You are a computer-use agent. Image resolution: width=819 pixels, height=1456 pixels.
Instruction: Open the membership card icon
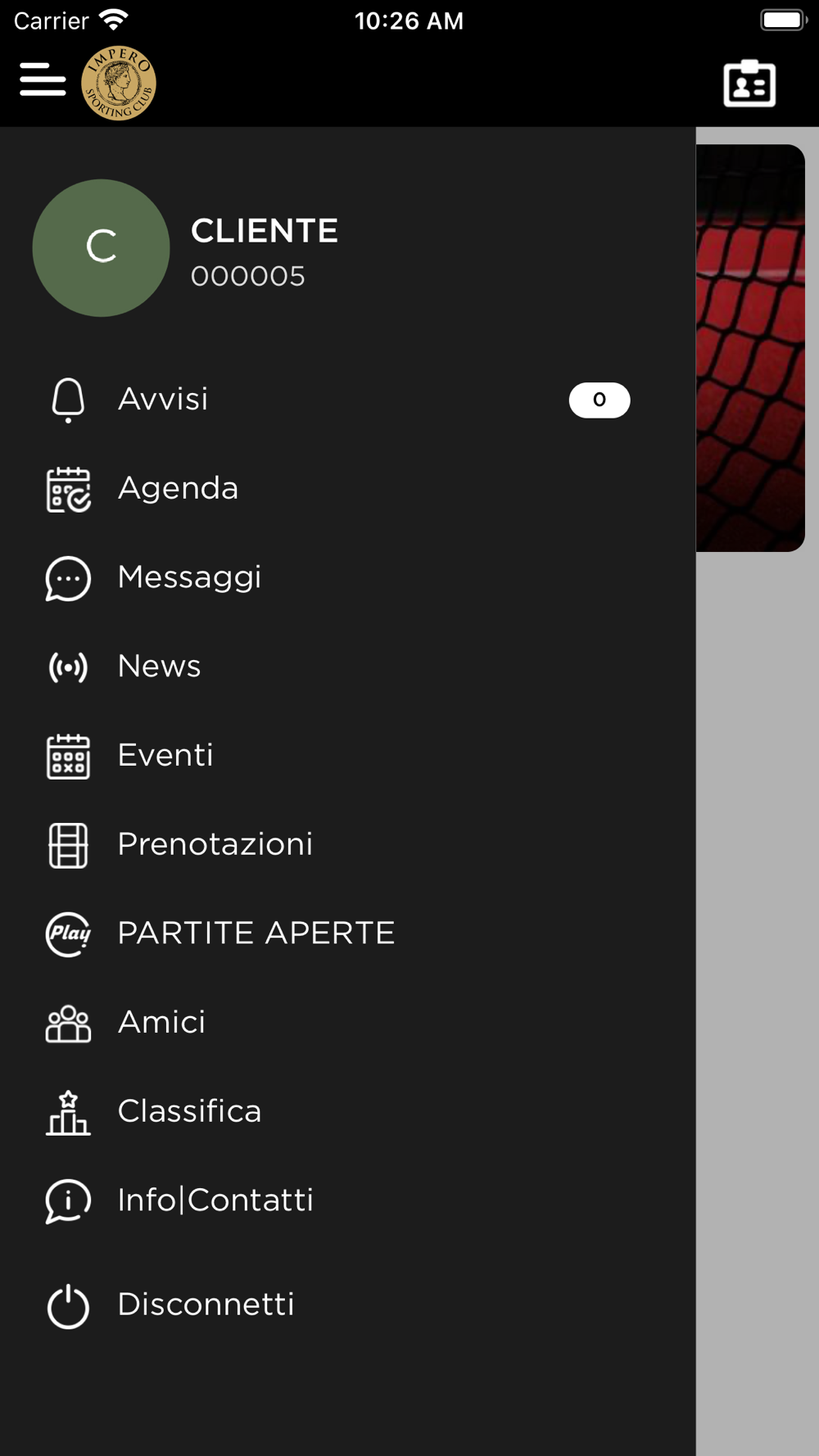coord(749,84)
